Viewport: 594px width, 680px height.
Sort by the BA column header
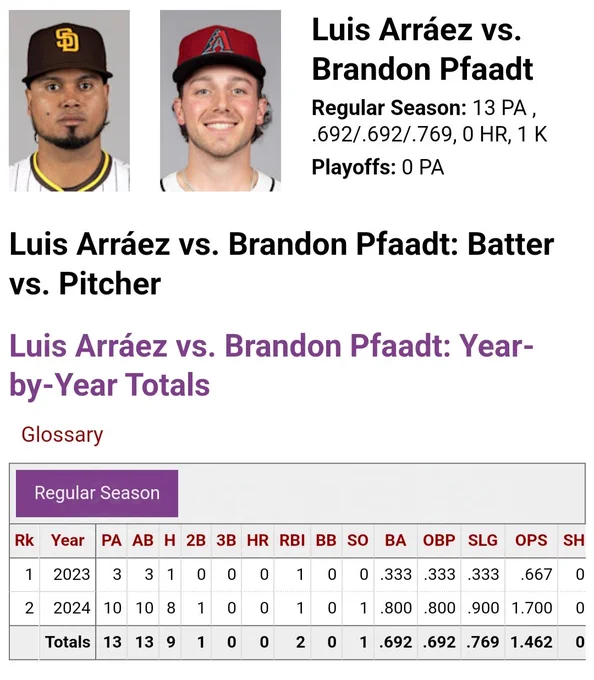(x=395, y=540)
